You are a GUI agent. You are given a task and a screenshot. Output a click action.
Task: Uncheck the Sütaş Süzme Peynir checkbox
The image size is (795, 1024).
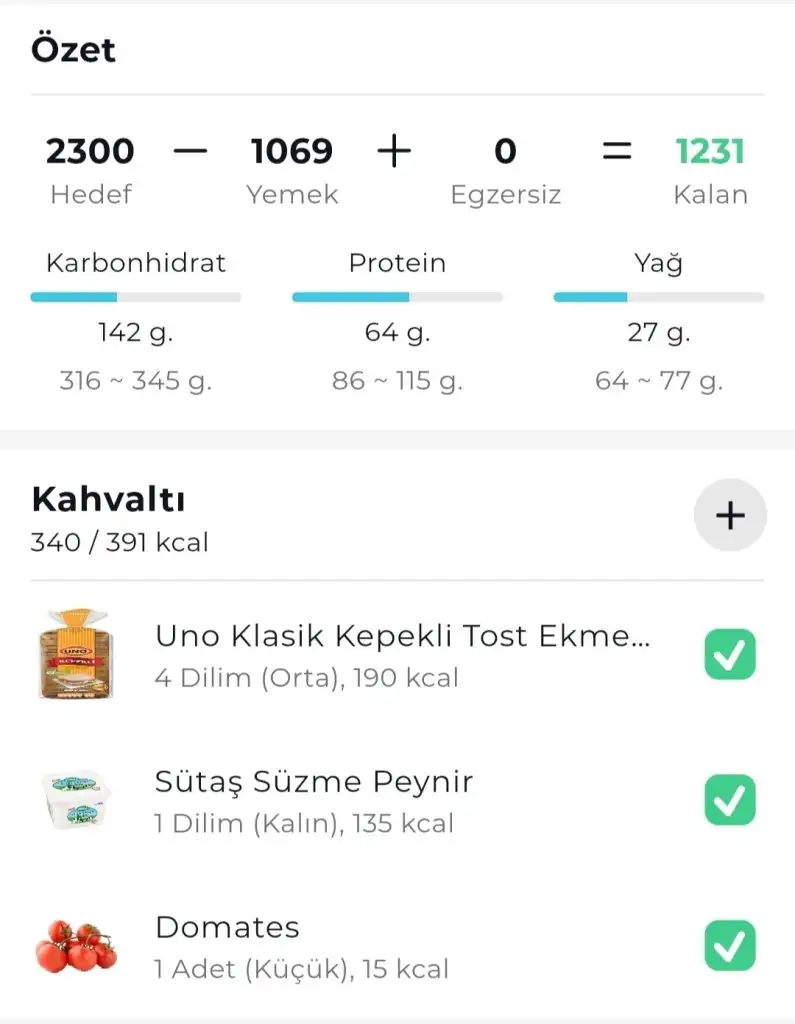[730, 800]
